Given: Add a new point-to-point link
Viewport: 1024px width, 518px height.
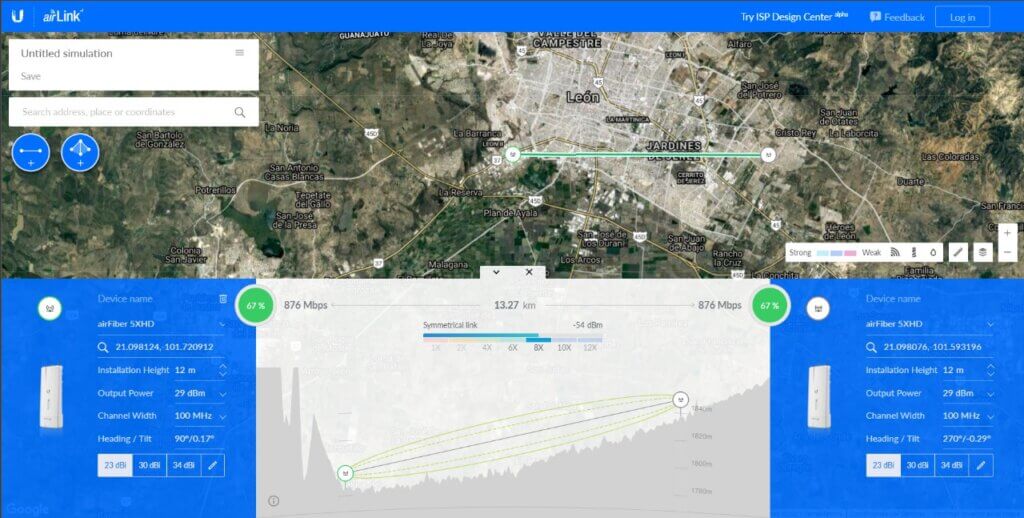Looking at the screenshot, I should pos(31,152).
